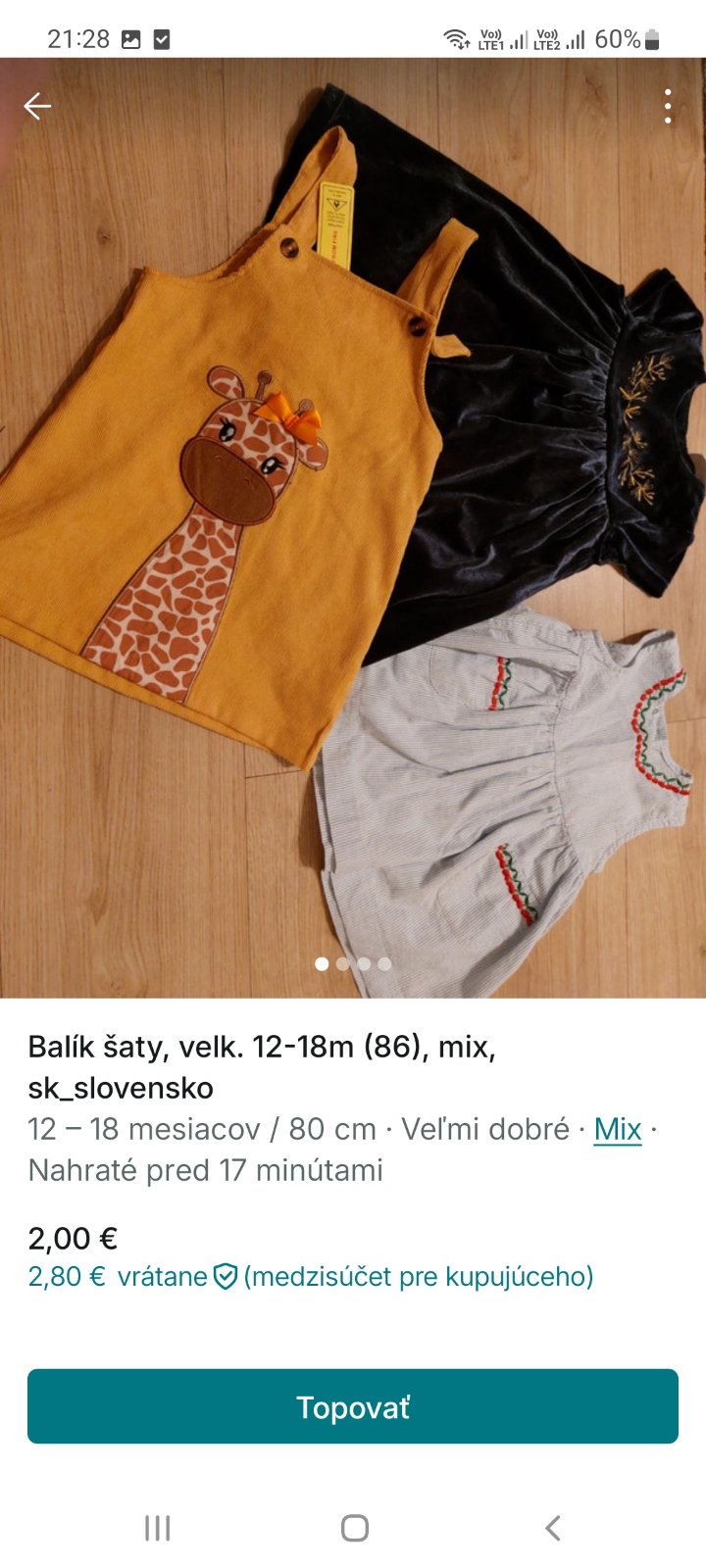The height and width of the screenshot is (1568, 706).
Task: Tap the Topovať button
Action: pyautogui.click(x=353, y=1406)
